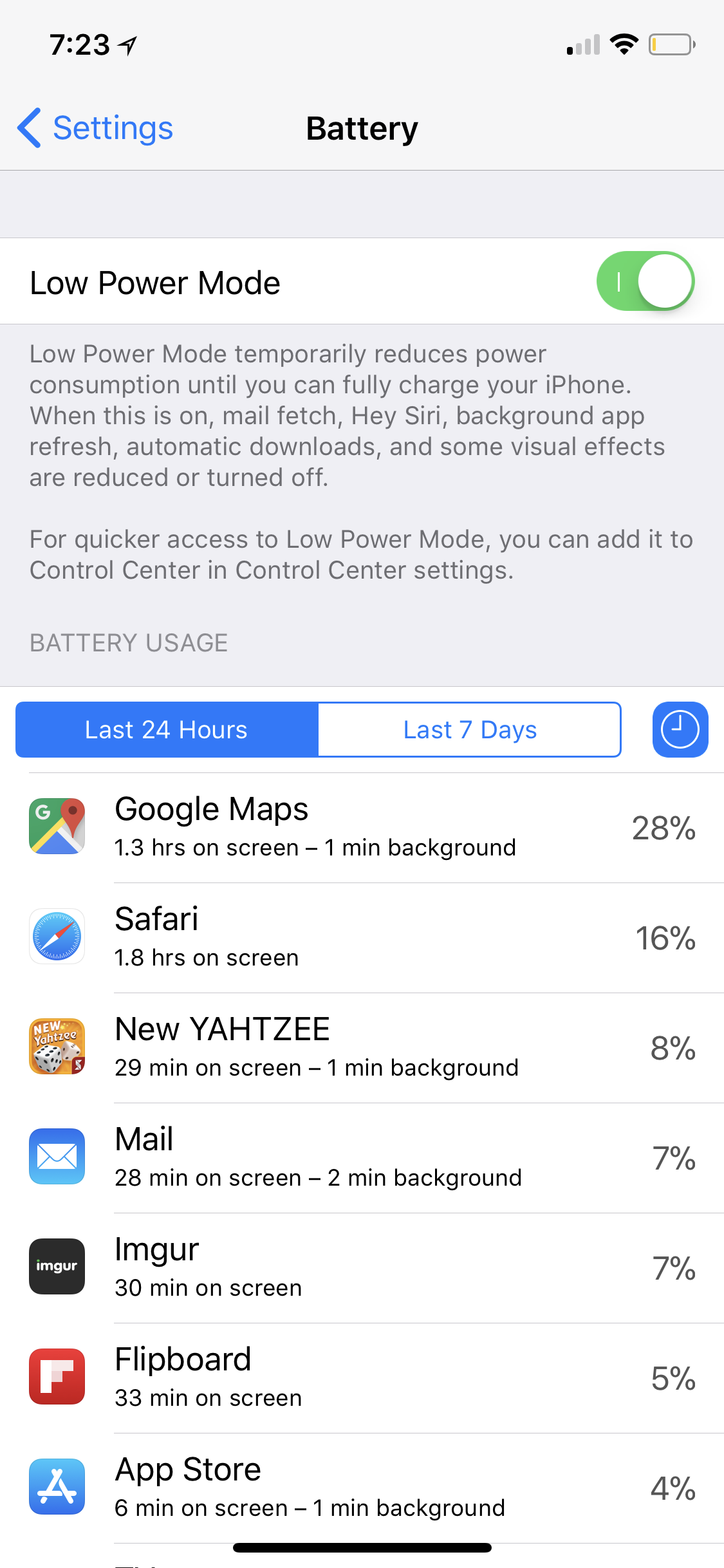Select the New YAHTZEE row
The height and width of the screenshot is (1568, 724).
362,1048
